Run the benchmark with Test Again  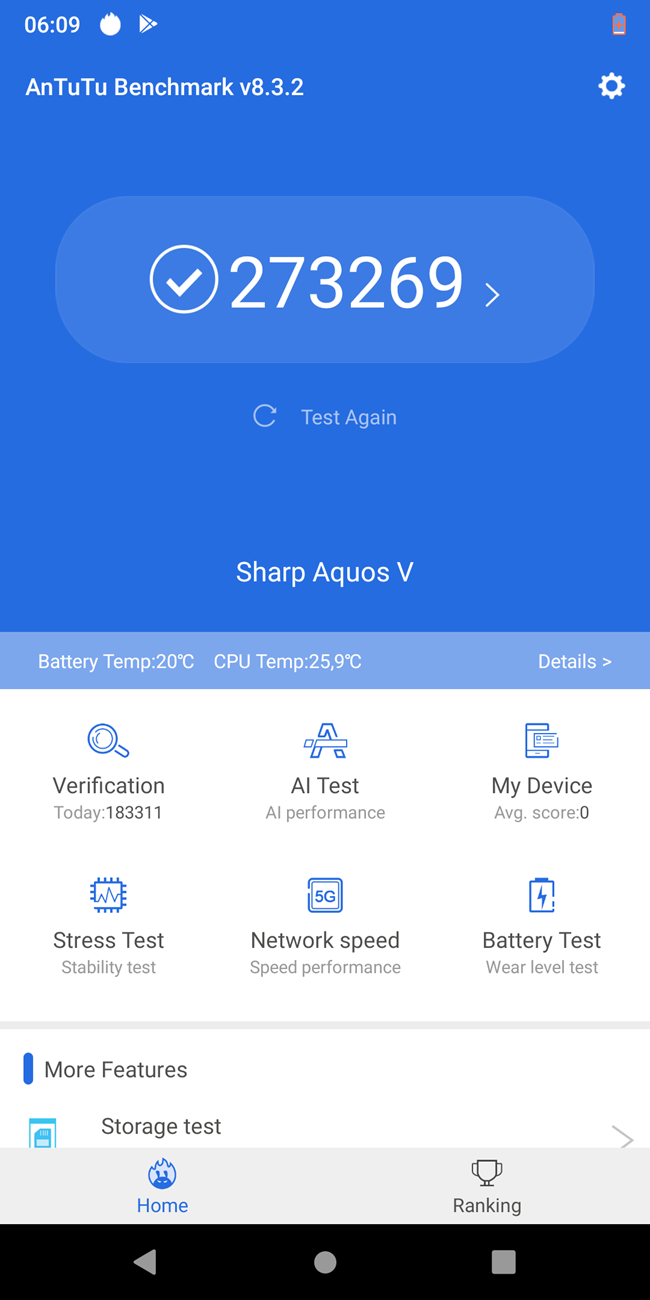325,417
